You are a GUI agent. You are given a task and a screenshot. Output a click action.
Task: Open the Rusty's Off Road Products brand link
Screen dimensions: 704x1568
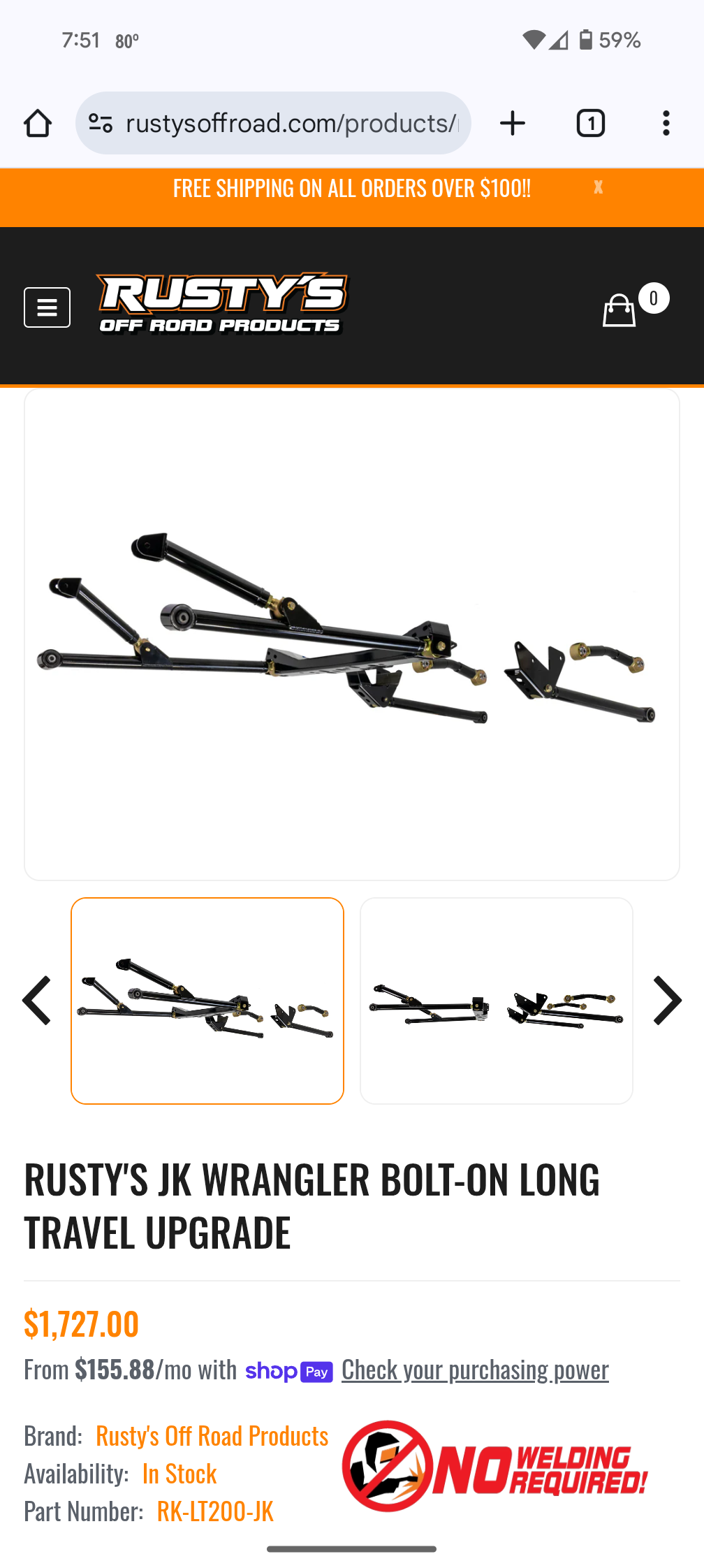click(x=212, y=1437)
